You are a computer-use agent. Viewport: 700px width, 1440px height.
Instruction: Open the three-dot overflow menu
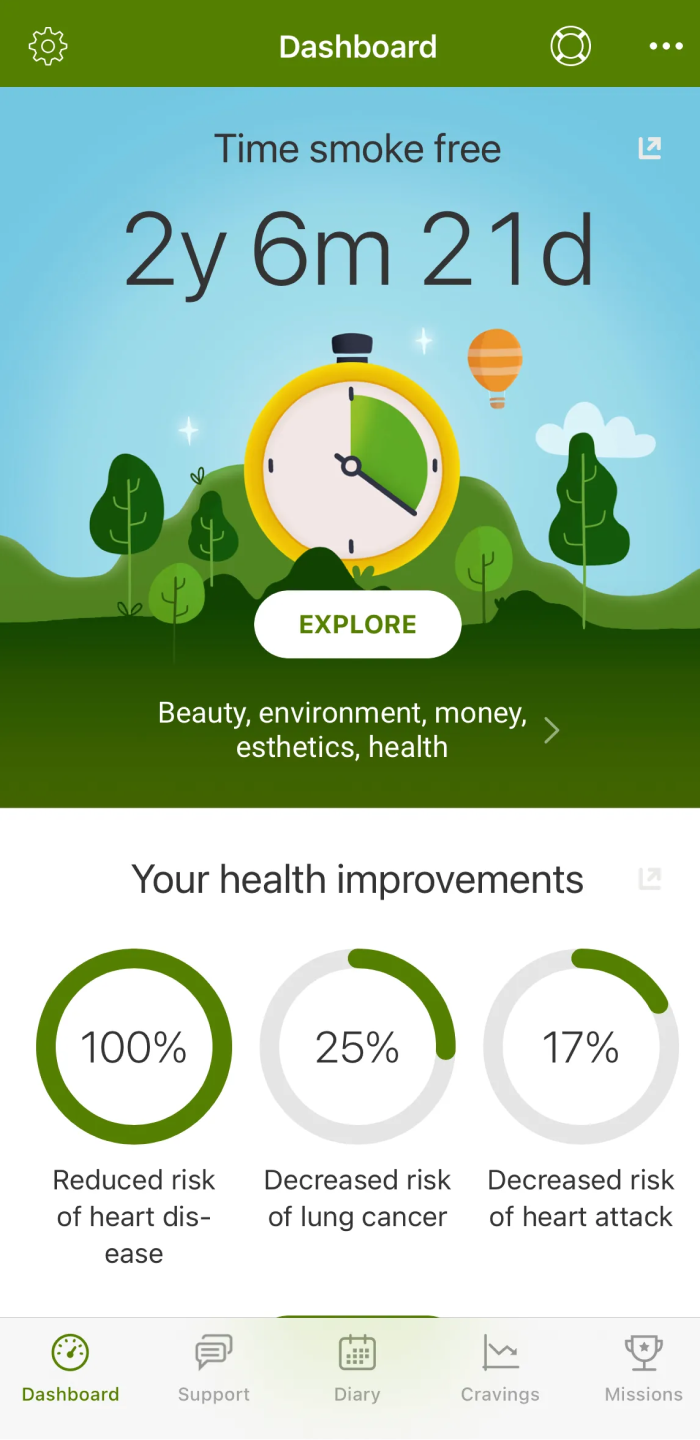pyautogui.click(x=666, y=46)
